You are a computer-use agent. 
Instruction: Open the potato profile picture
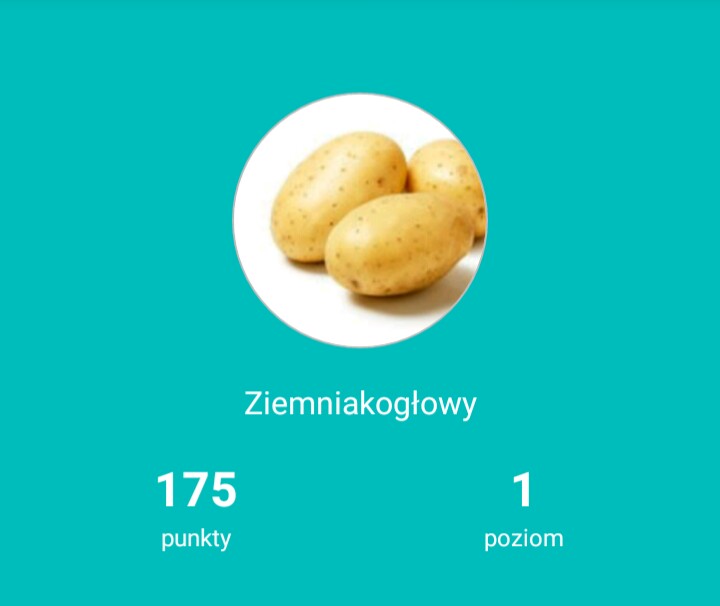(360, 221)
